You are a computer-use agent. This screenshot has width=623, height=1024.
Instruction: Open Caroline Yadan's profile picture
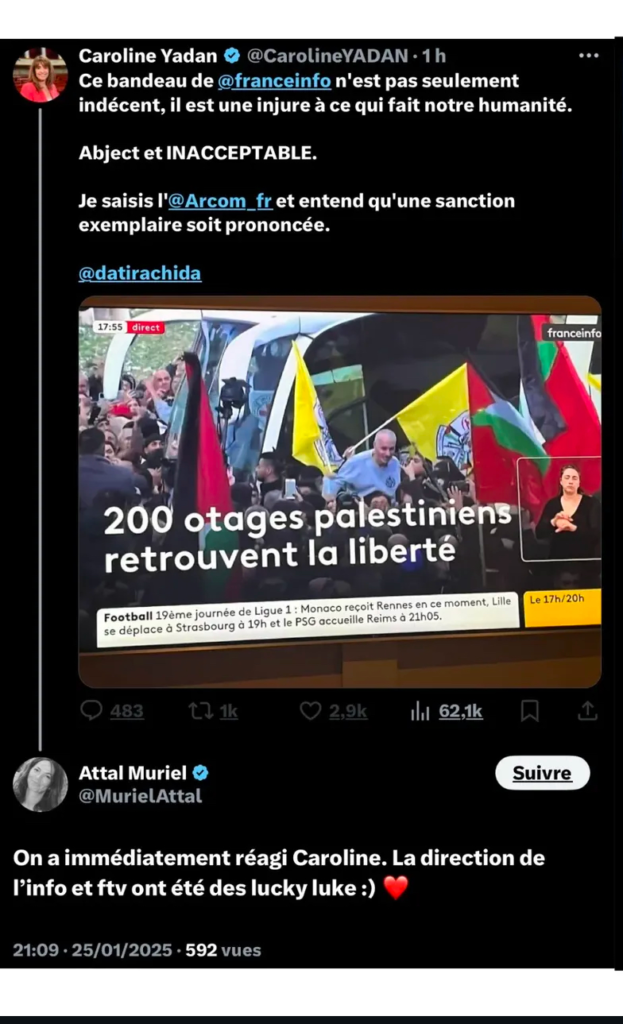point(40,76)
